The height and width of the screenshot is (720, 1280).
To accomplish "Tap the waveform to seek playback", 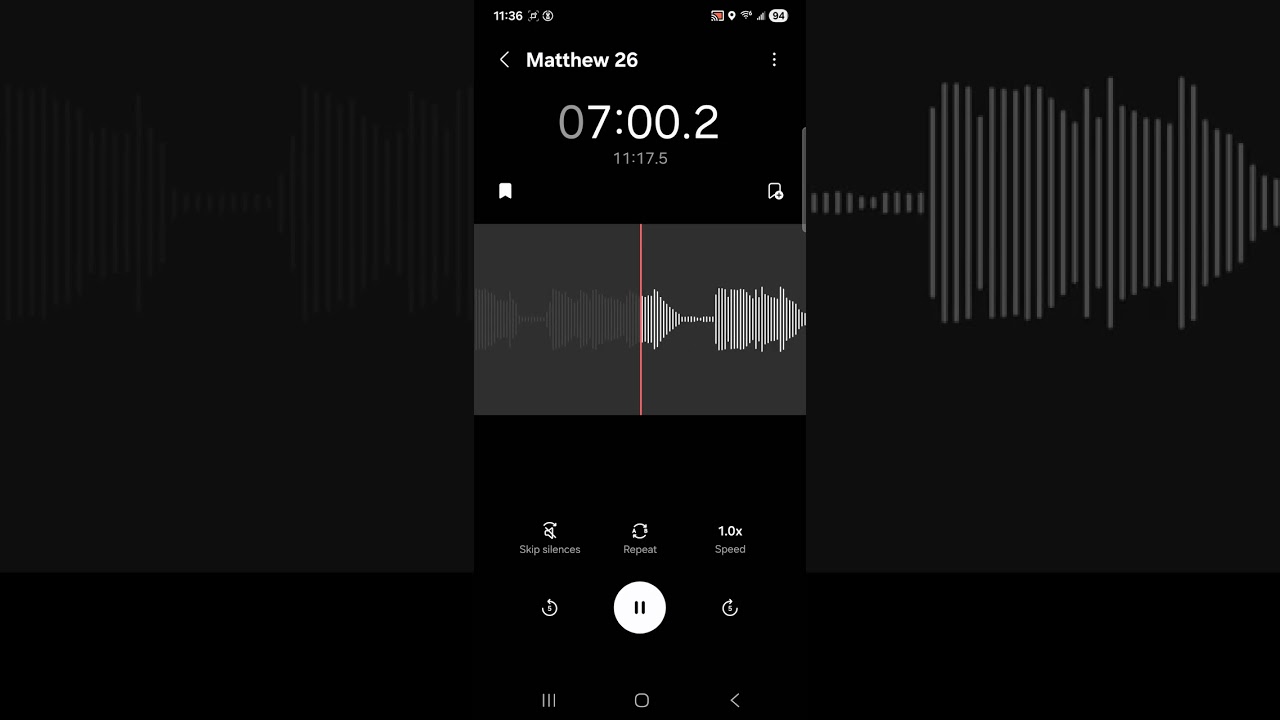I will click(x=720, y=320).
